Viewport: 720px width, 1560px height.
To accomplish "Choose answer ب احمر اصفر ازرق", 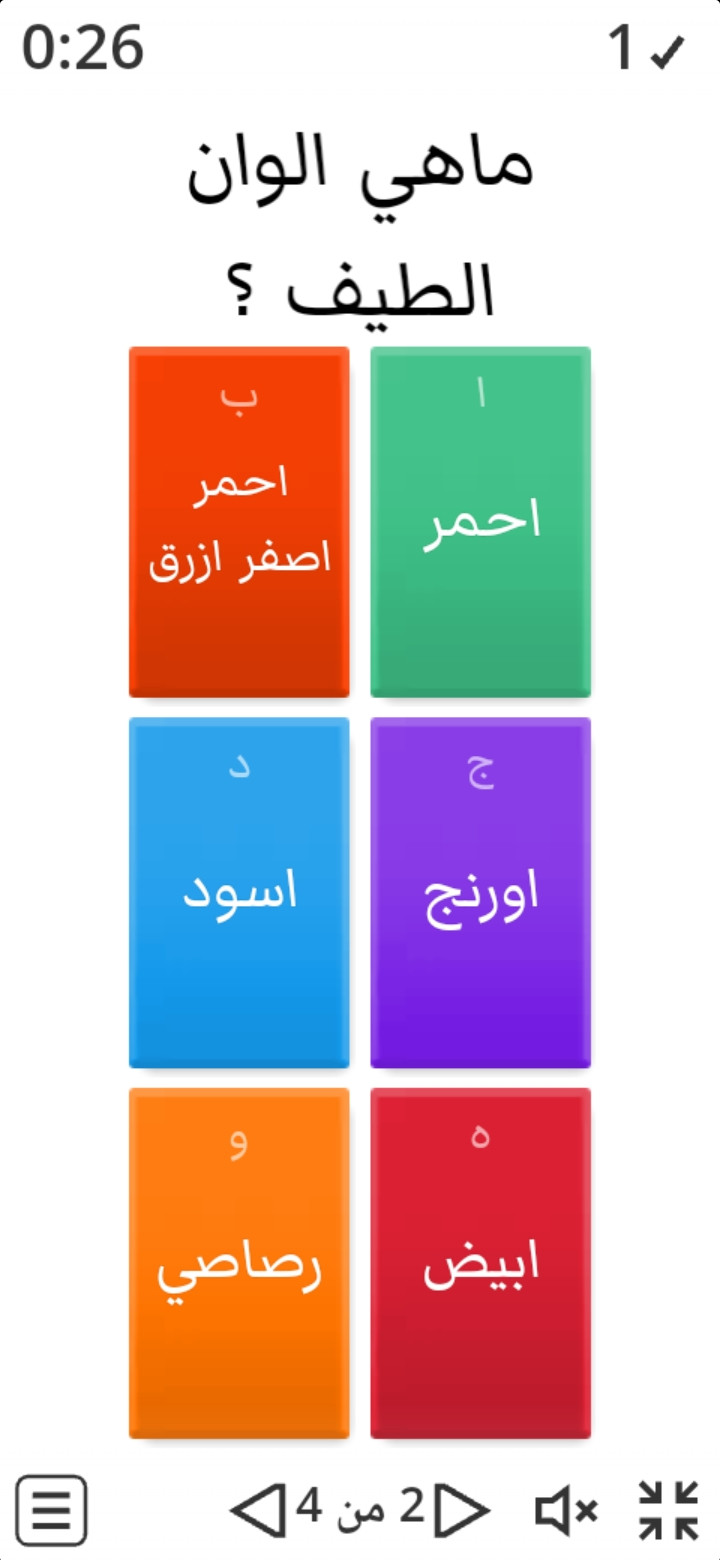I will click(x=239, y=522).
